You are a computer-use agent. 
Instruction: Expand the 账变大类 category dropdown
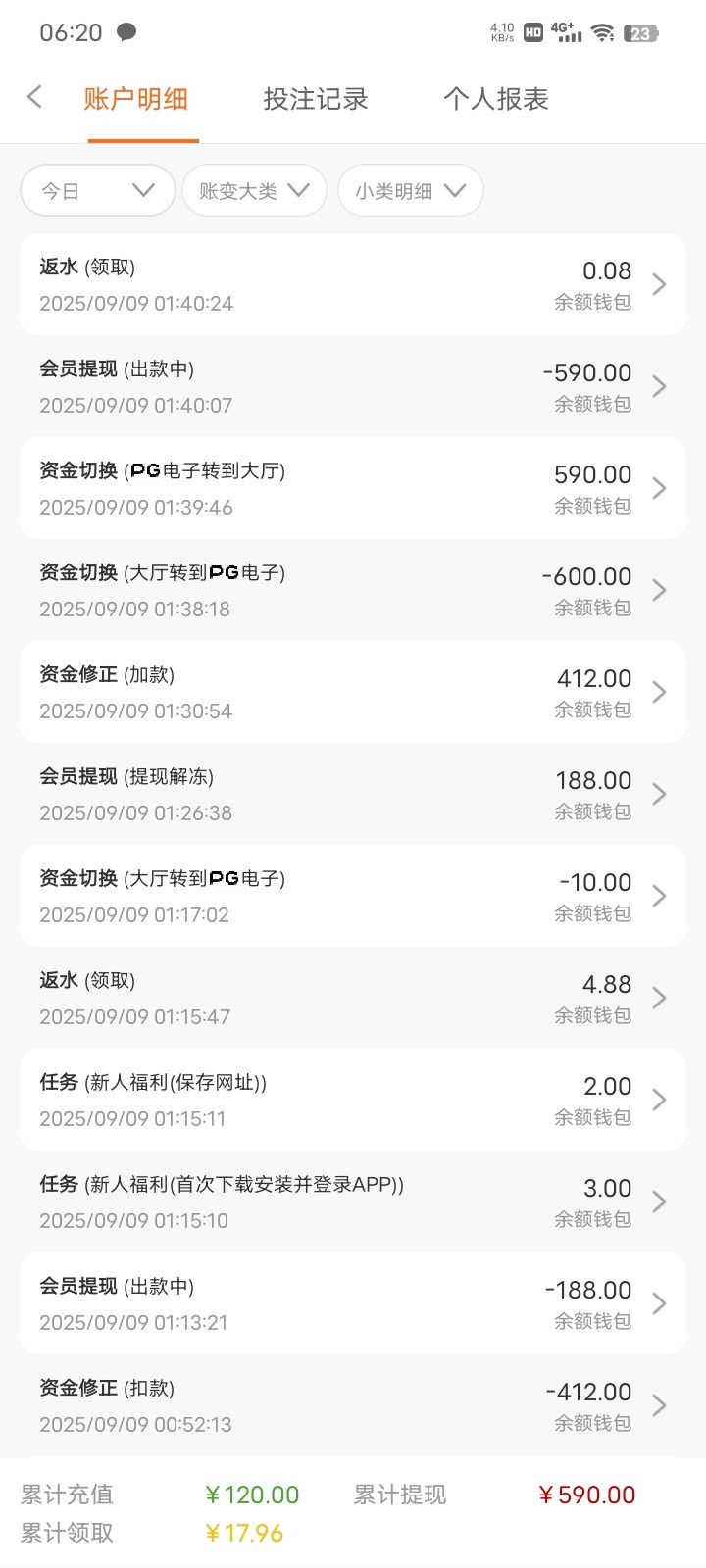tap(253, 190)
